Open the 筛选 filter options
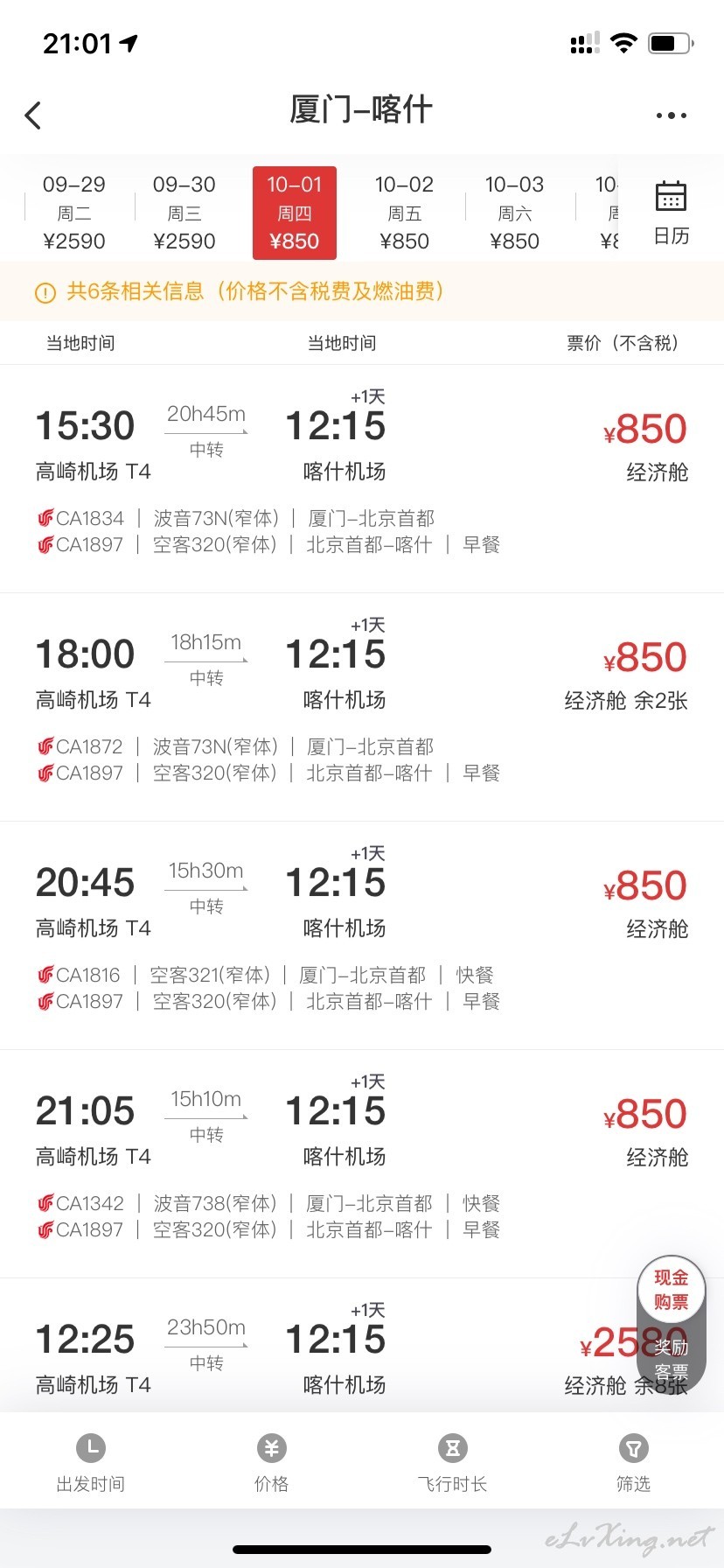This screenshot has height=1568, width=724. coord(633,1464)
